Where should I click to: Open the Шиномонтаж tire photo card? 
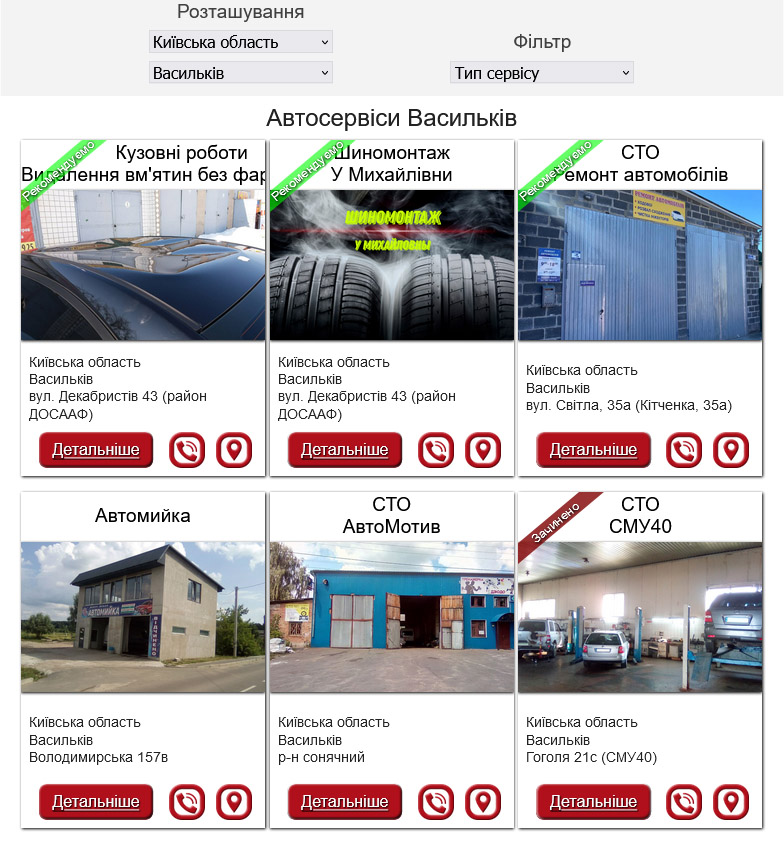392,265
